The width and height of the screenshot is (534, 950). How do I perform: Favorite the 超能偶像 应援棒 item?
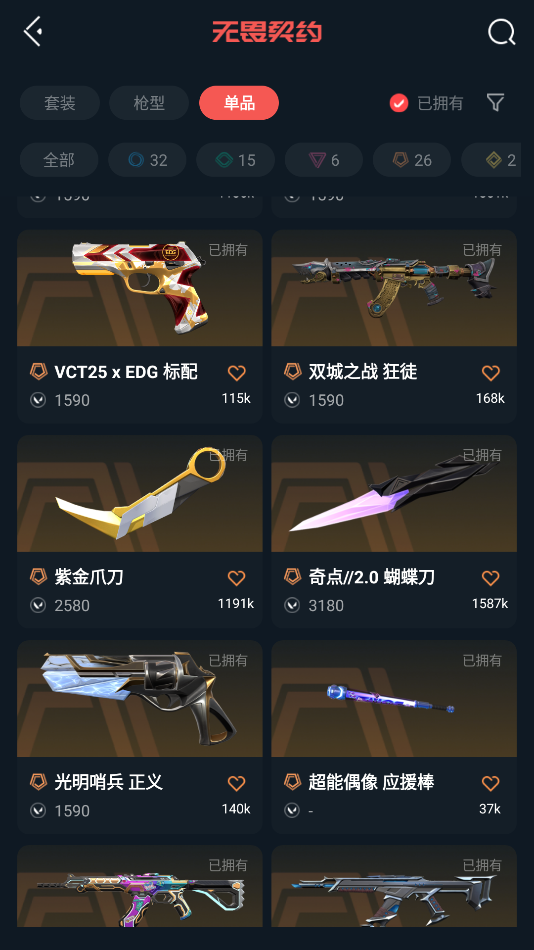coord(490,783)
